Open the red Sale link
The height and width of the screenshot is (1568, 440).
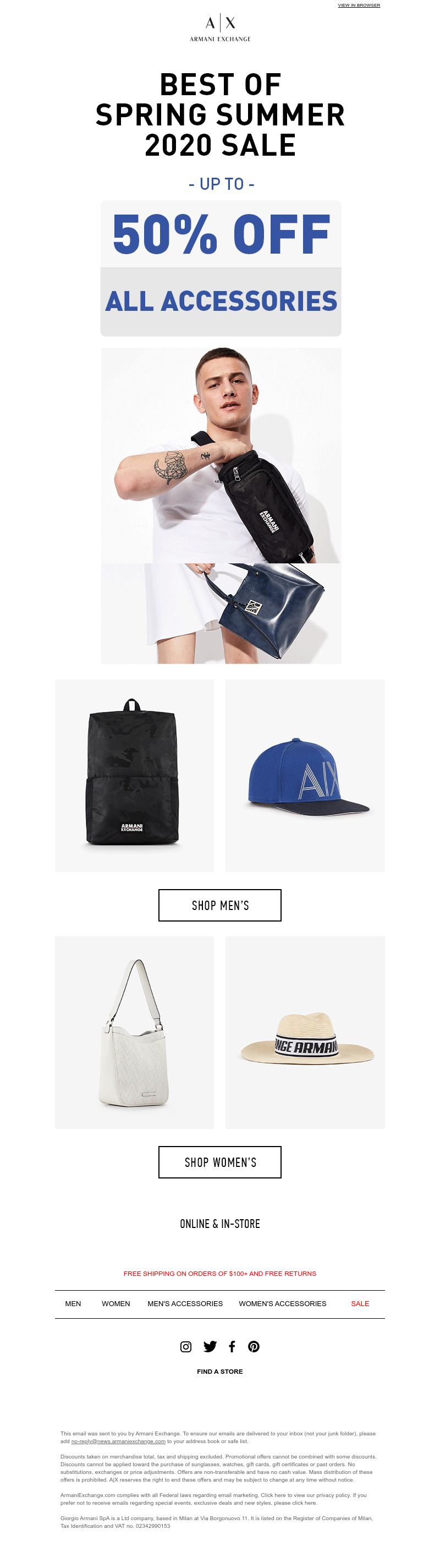click(360, 1303)
